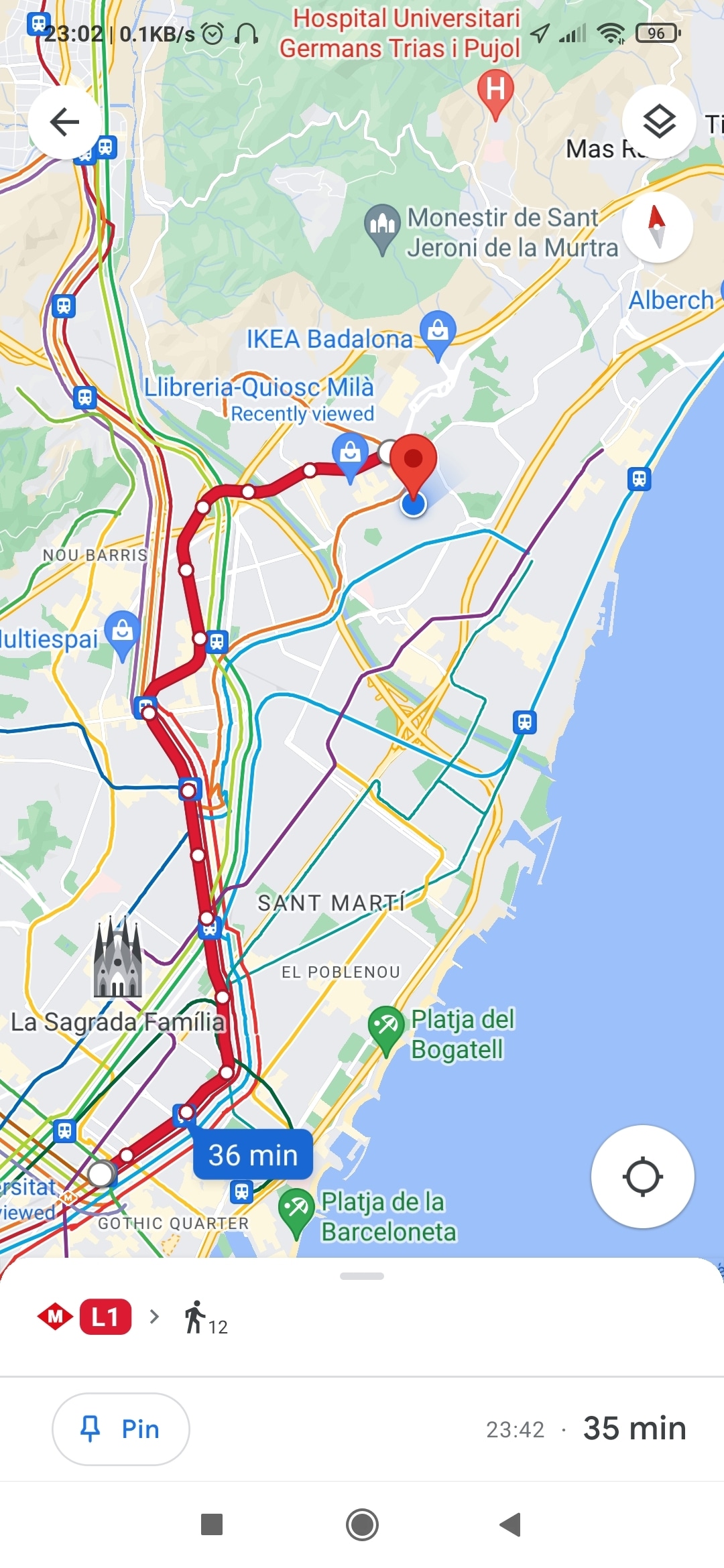
Task: Open recent apps from navigation bar
Action: pos(212,1524)
